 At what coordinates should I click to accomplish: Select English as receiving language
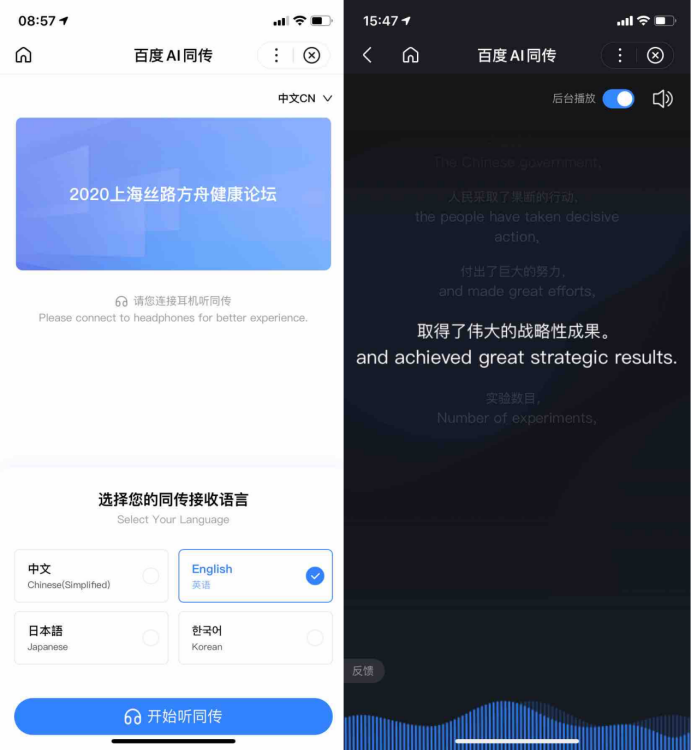(x=255, y=576)
